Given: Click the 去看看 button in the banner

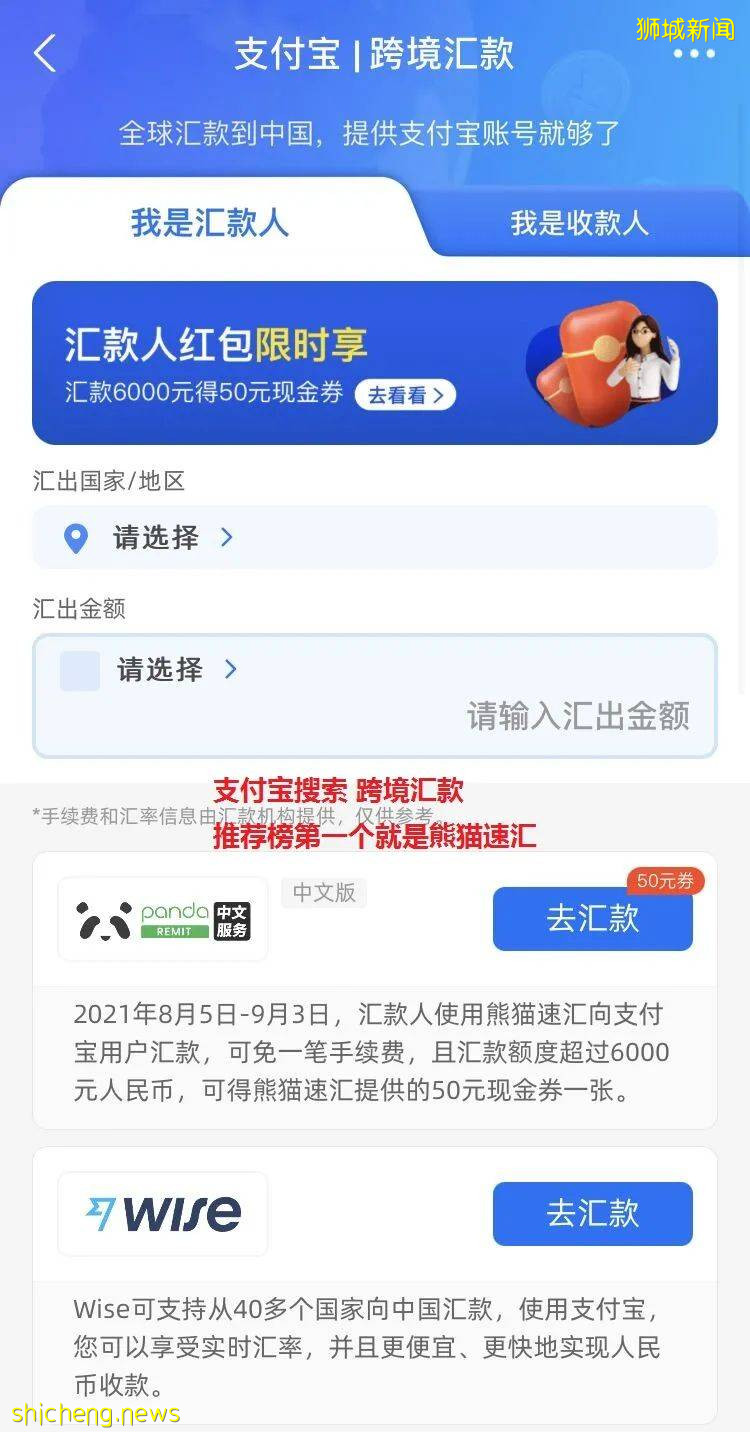Looking at the screenshot, I should click(x=405, y=395).
